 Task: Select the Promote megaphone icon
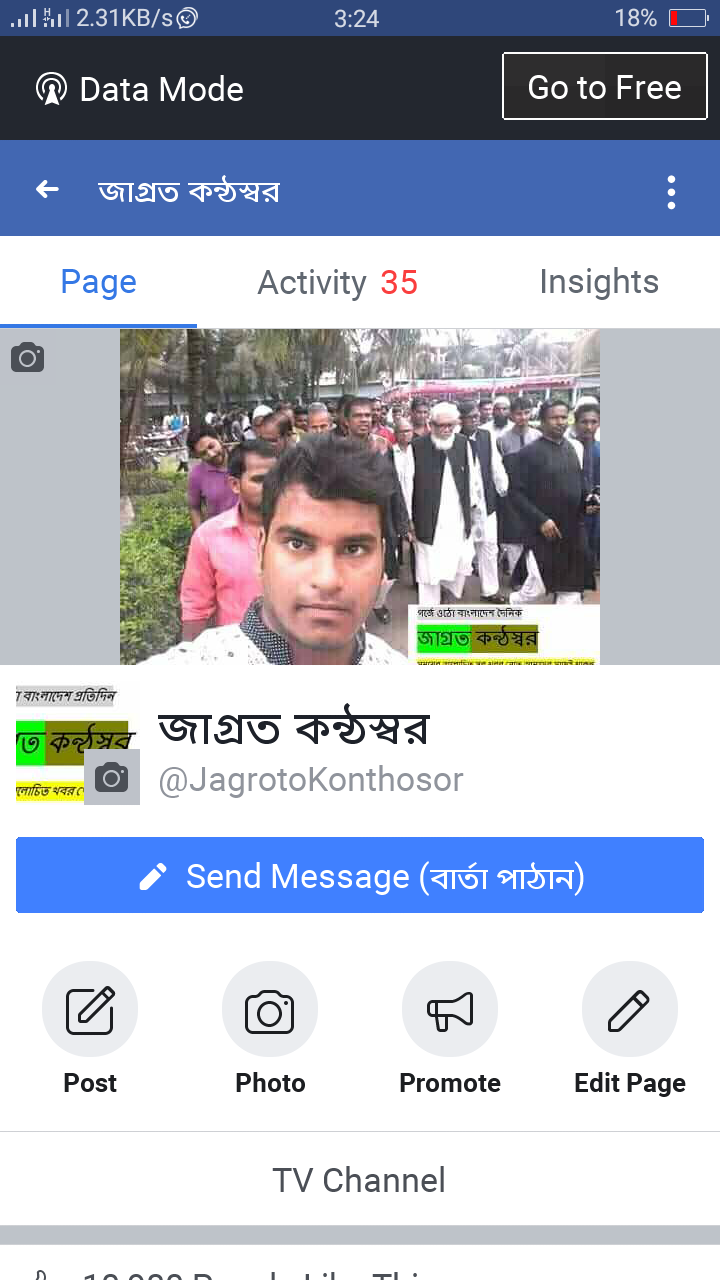[450, 1009]
